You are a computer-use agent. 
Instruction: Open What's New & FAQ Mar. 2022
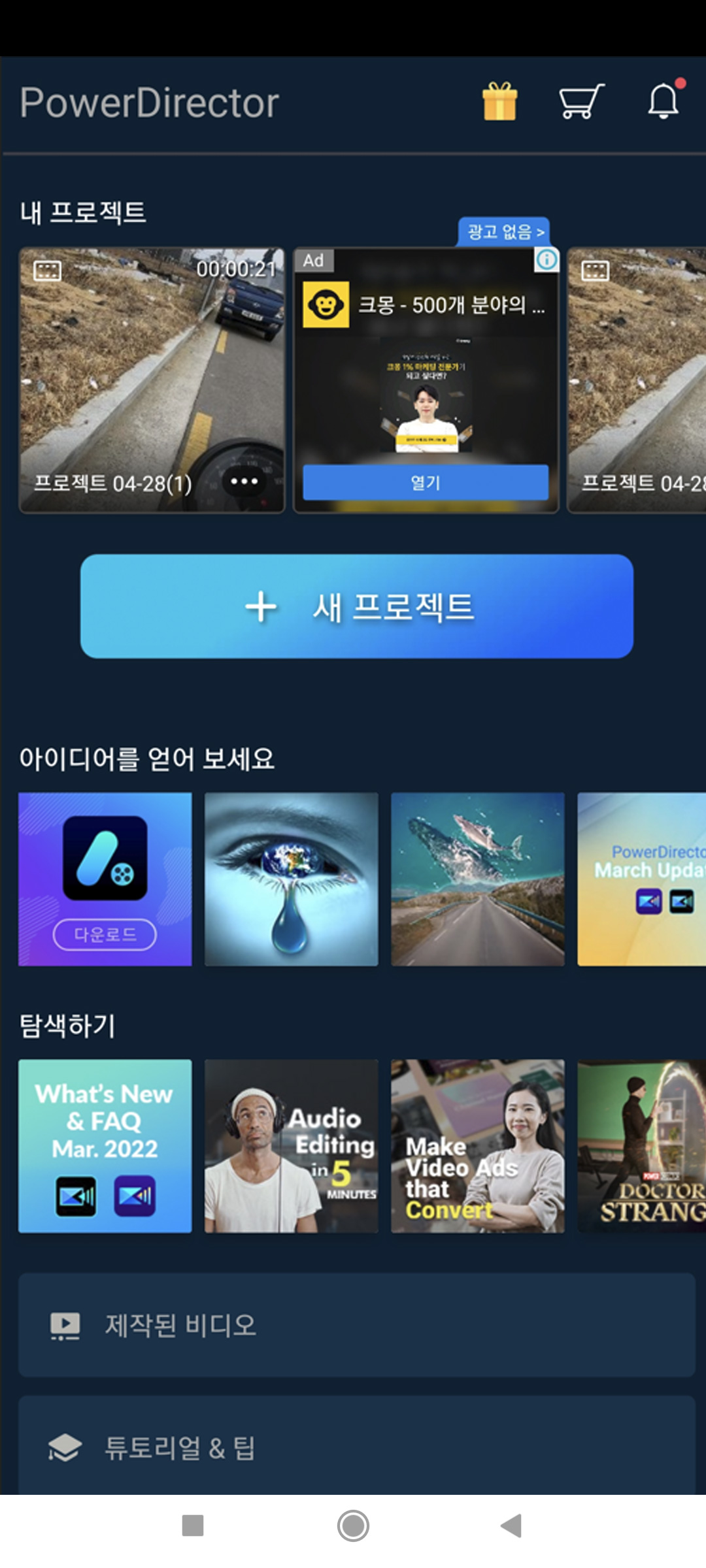105,1146
